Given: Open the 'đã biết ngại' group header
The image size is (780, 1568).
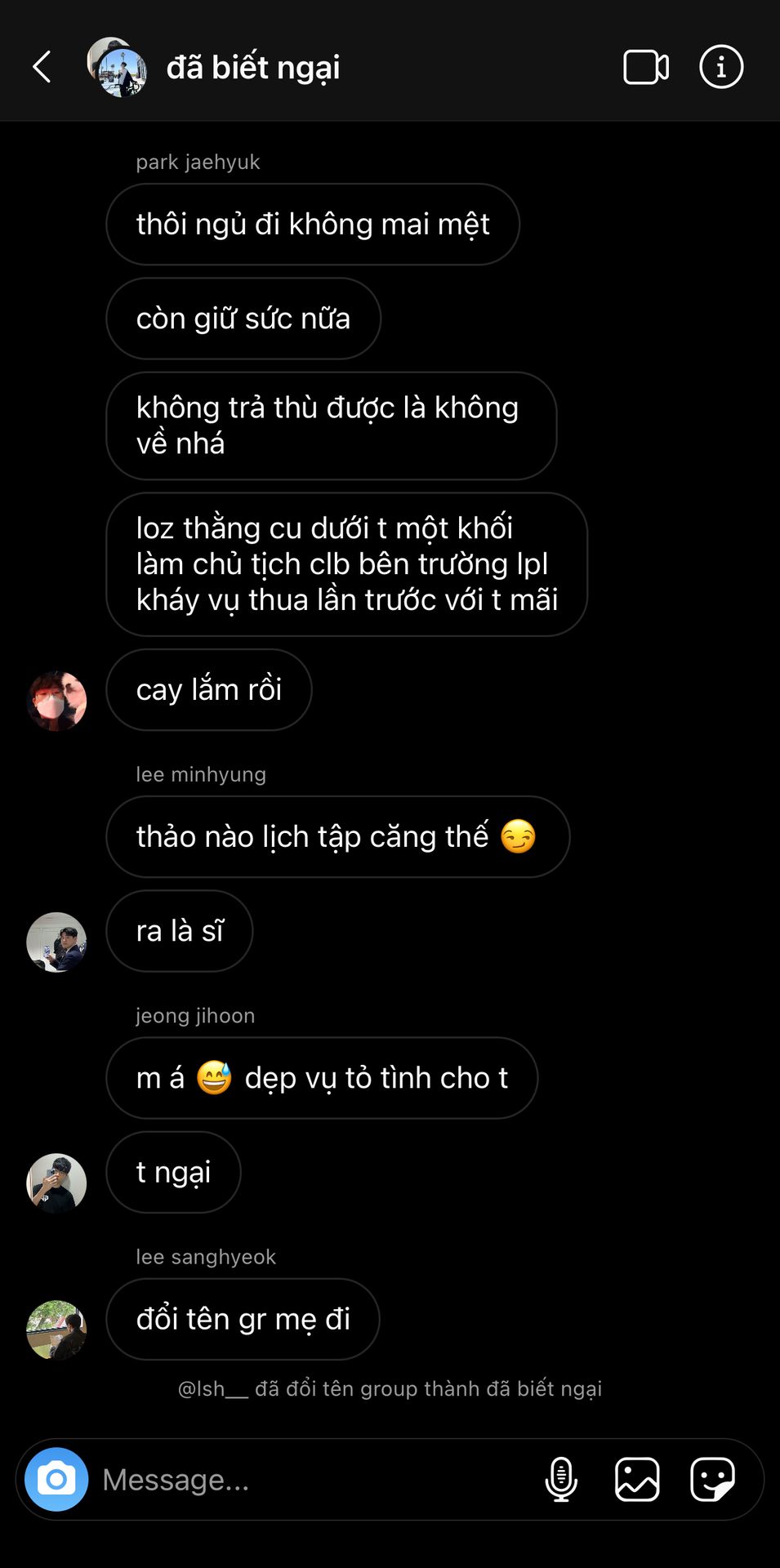Looking at the screenshot, I should (252, 67).
